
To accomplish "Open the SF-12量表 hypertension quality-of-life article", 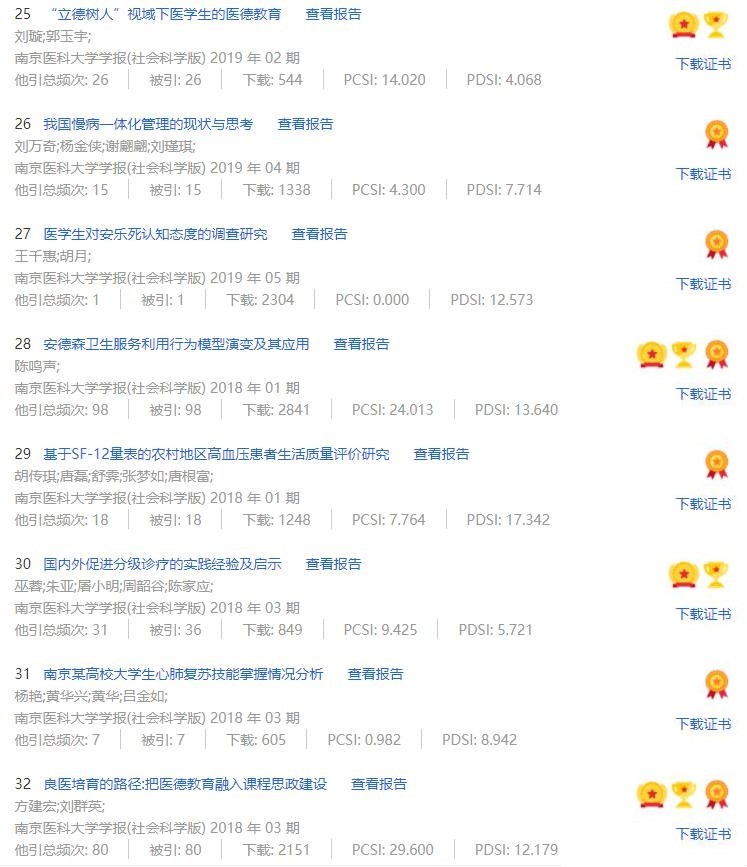I will point(216,454).
